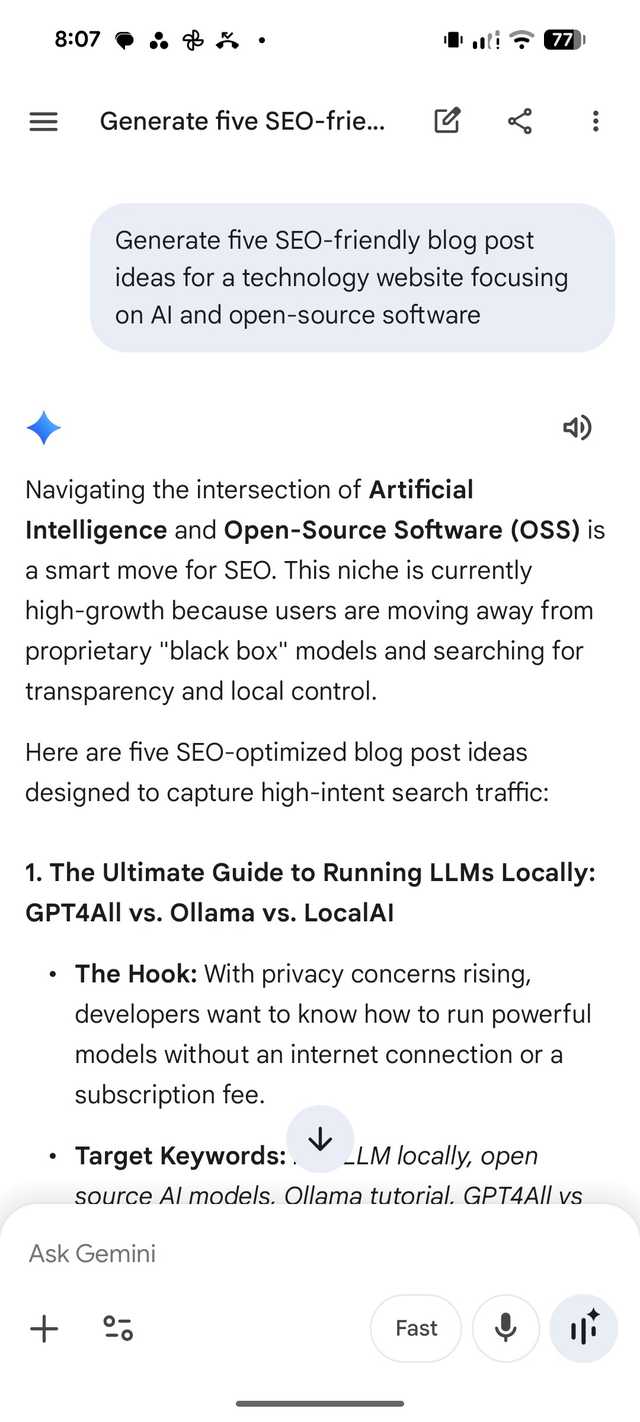Share this conversation

point(520,122)
